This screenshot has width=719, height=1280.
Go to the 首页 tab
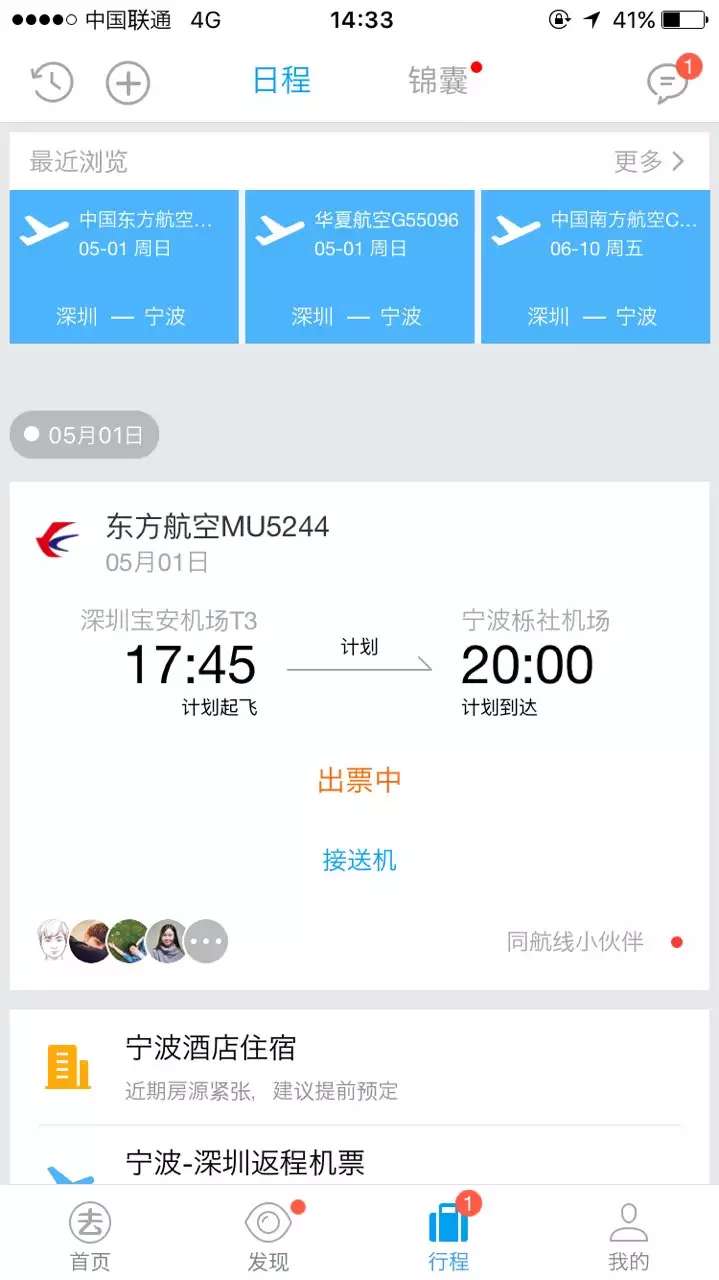point(90,1235)
